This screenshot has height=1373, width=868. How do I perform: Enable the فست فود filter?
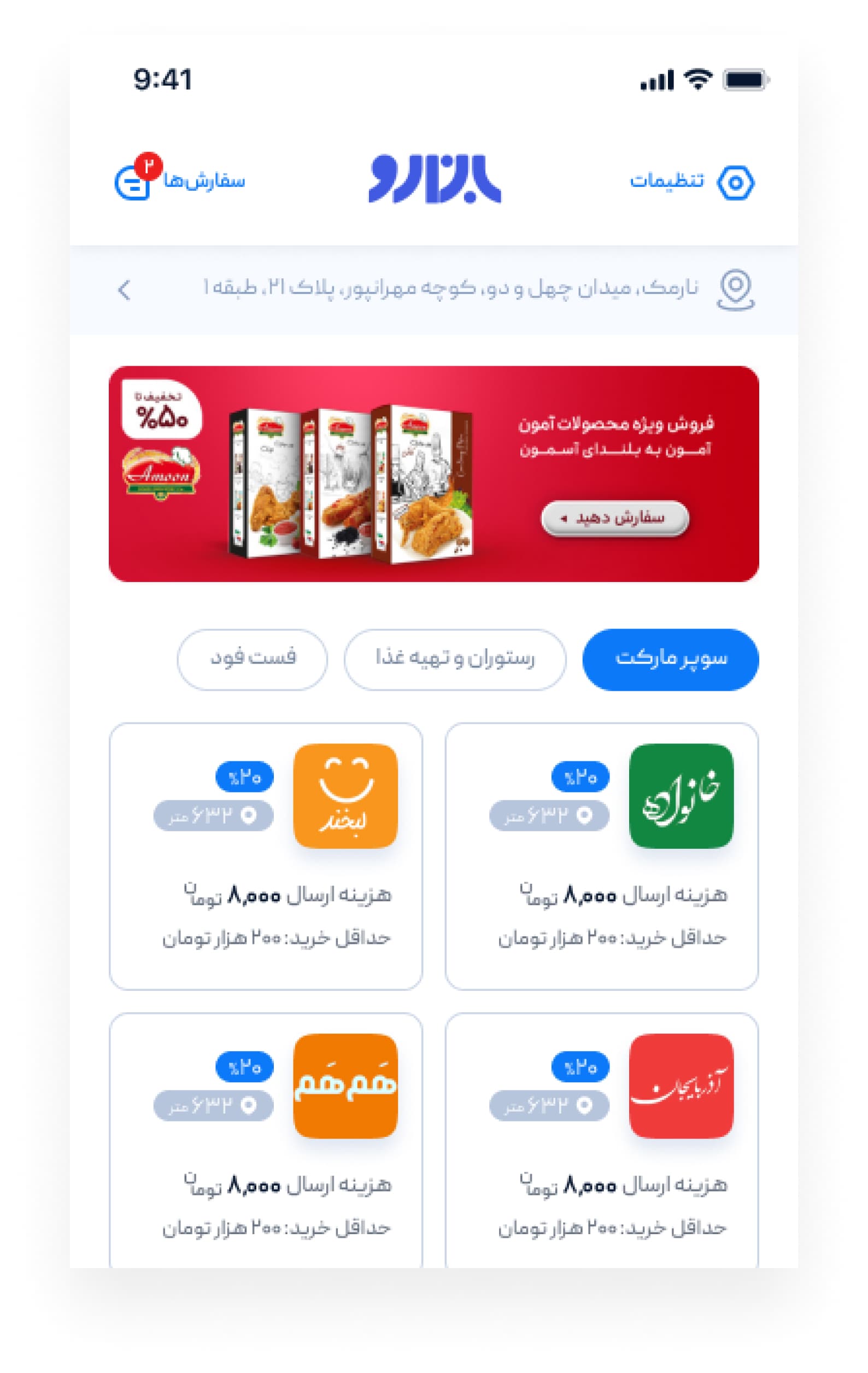(x=252, y=659)
